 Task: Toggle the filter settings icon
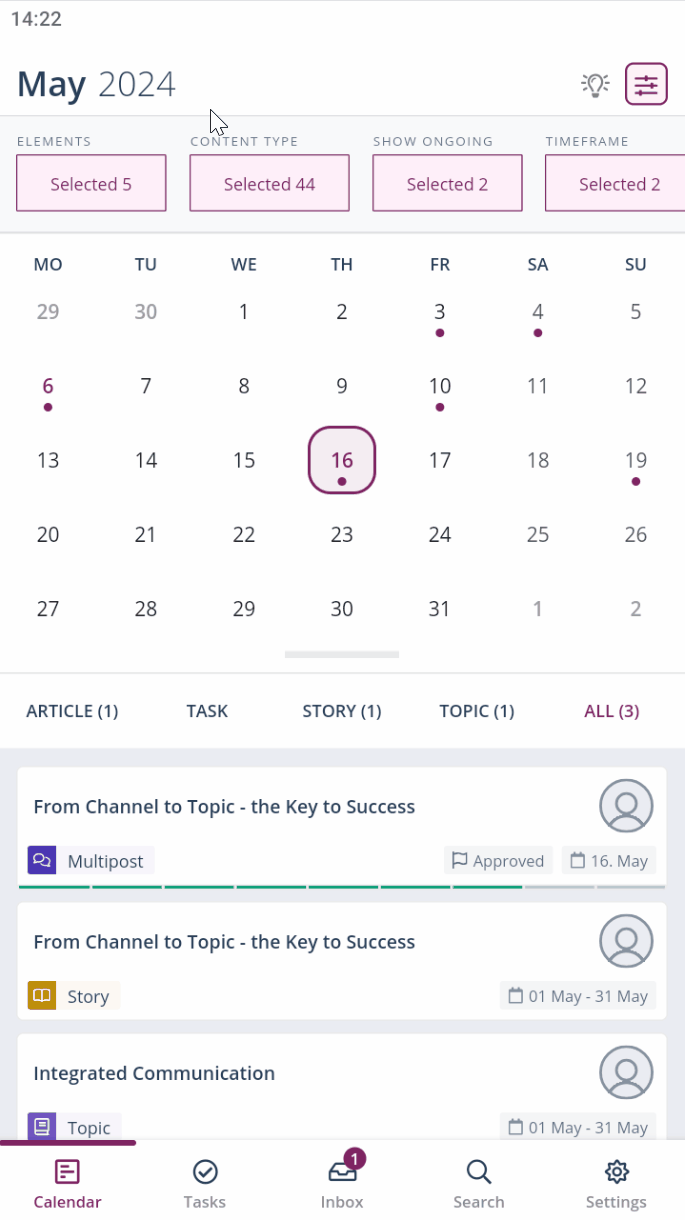point(646,85)
